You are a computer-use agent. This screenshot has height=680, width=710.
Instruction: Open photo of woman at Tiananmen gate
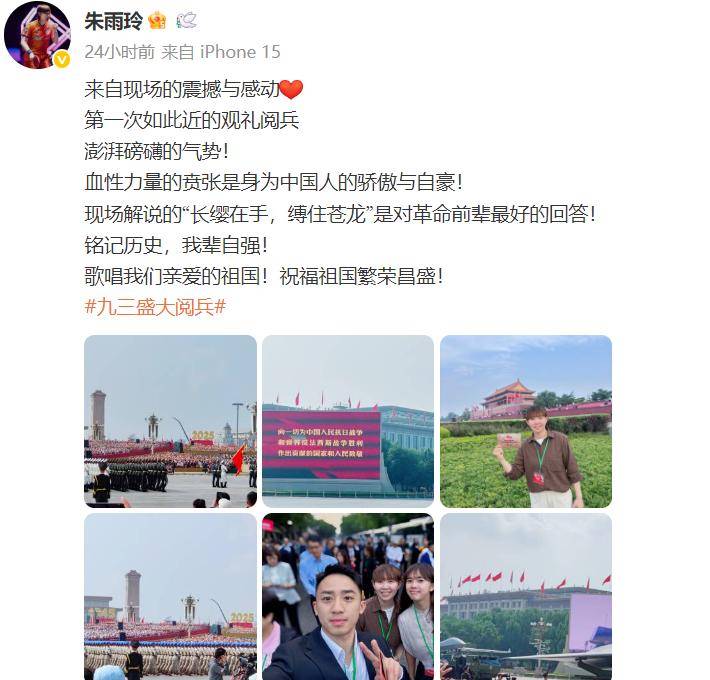525,421
